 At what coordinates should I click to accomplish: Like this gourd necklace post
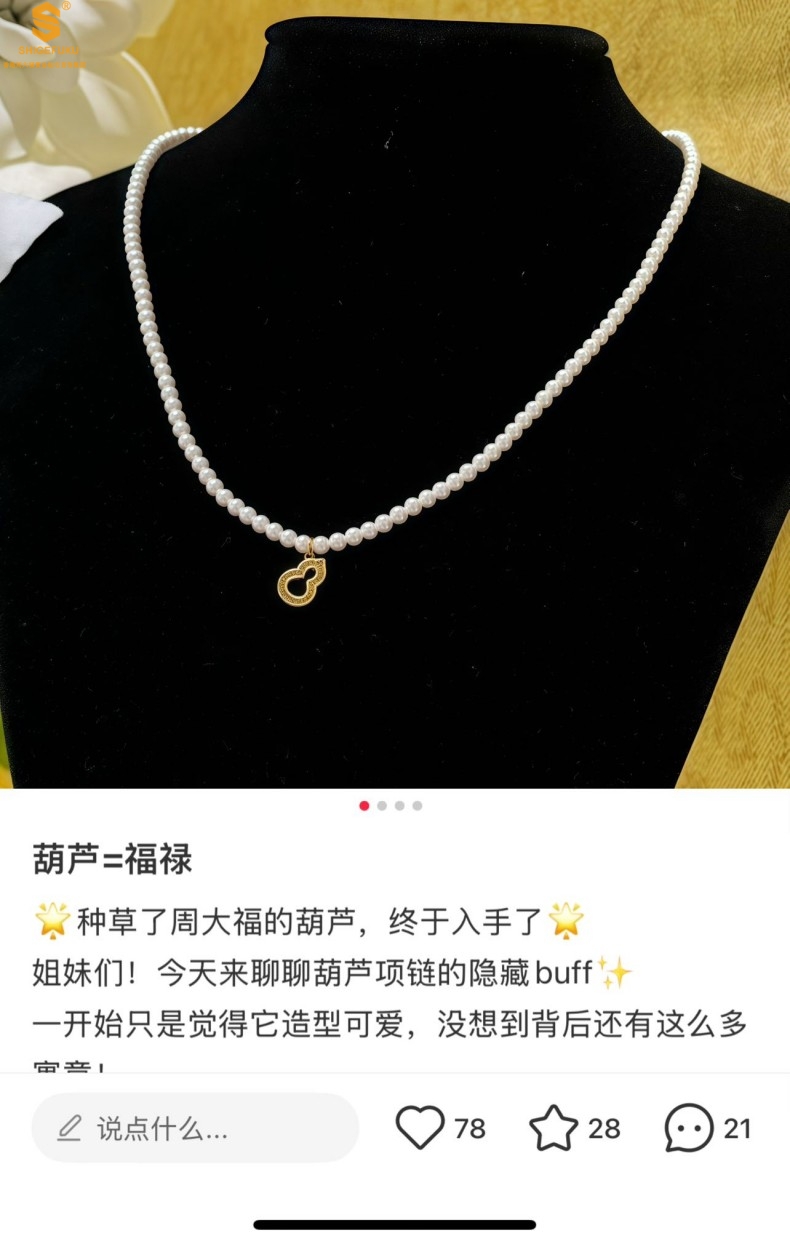420,1128
